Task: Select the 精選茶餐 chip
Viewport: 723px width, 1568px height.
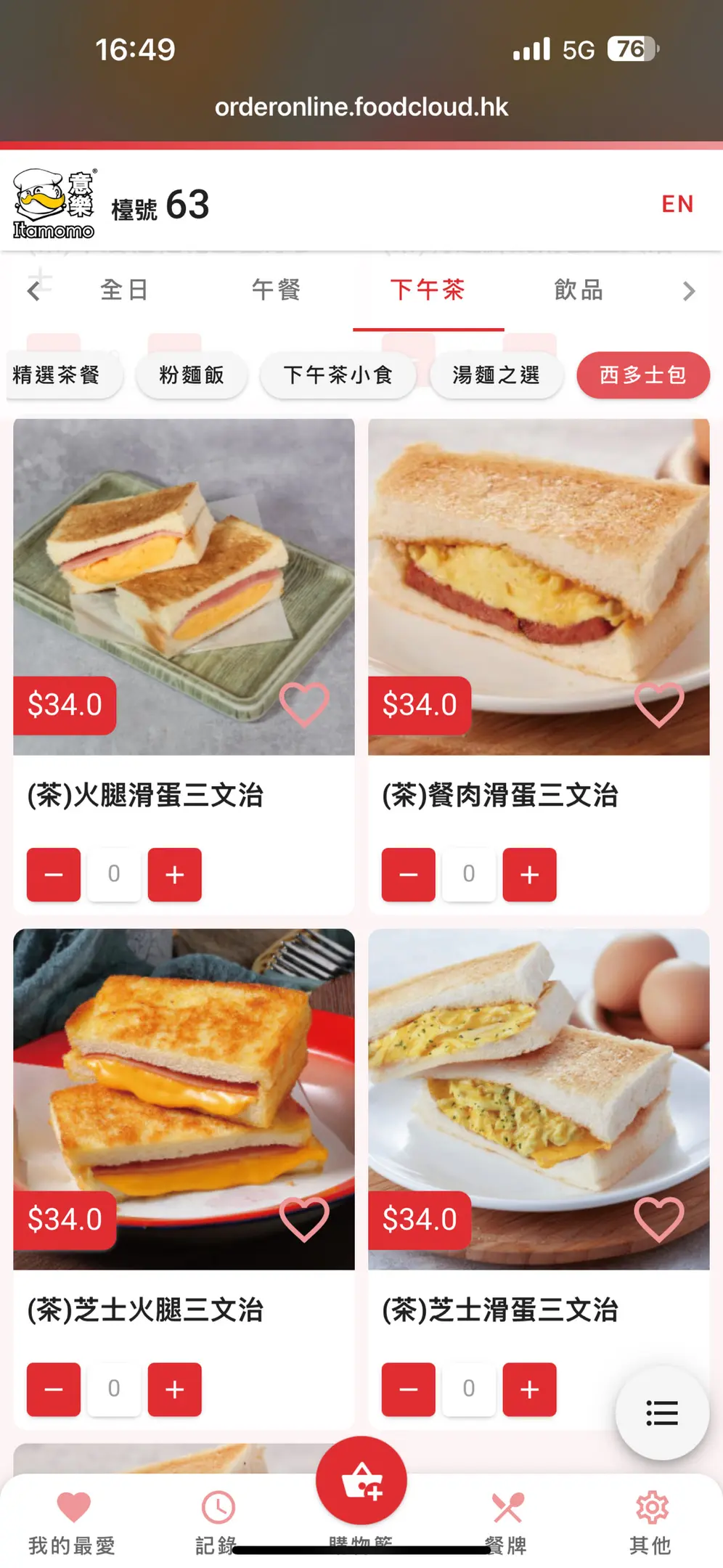Action: coord(58,375)
